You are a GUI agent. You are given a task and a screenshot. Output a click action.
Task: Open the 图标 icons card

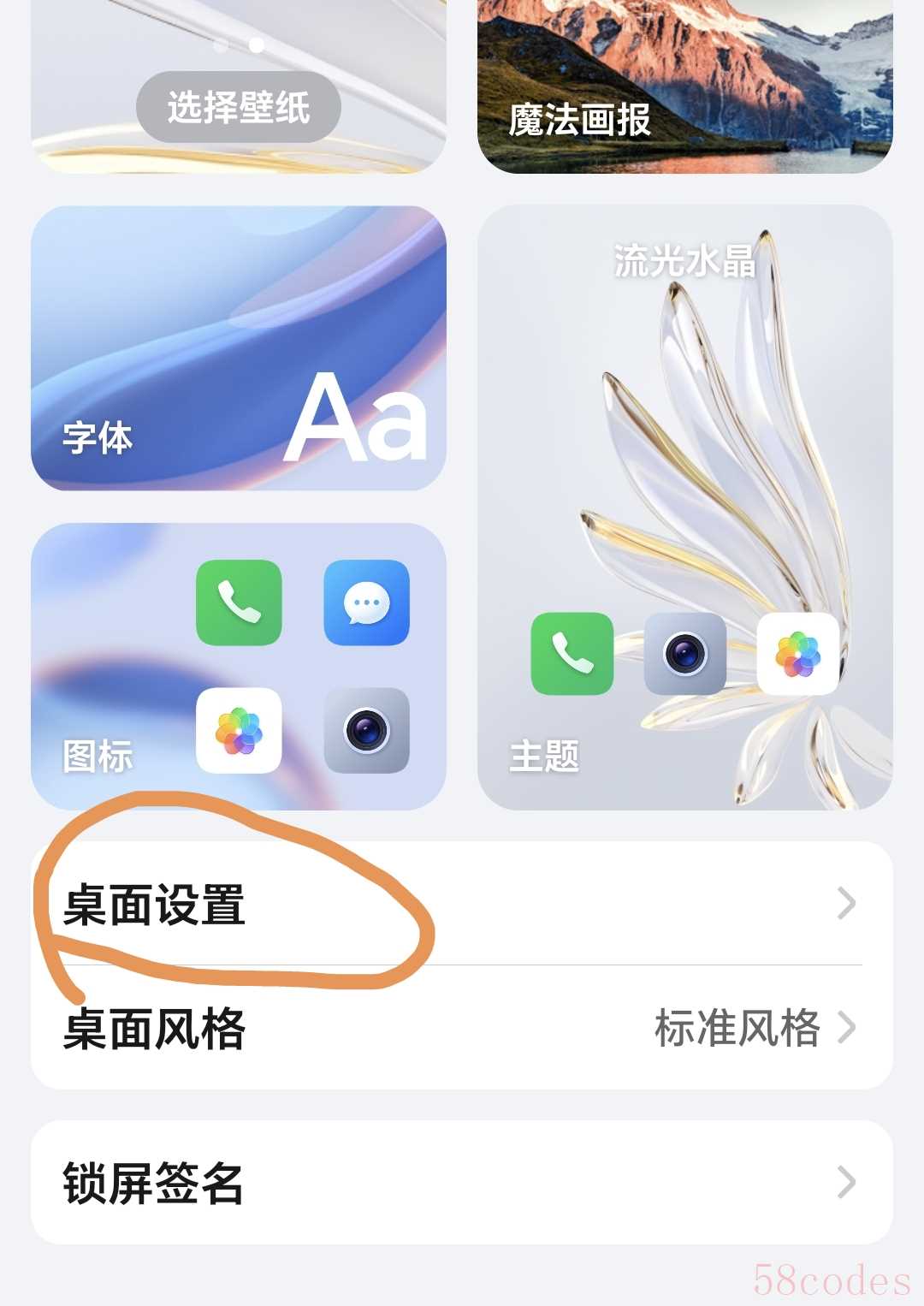pyautogui.click(x=238, y=666)
